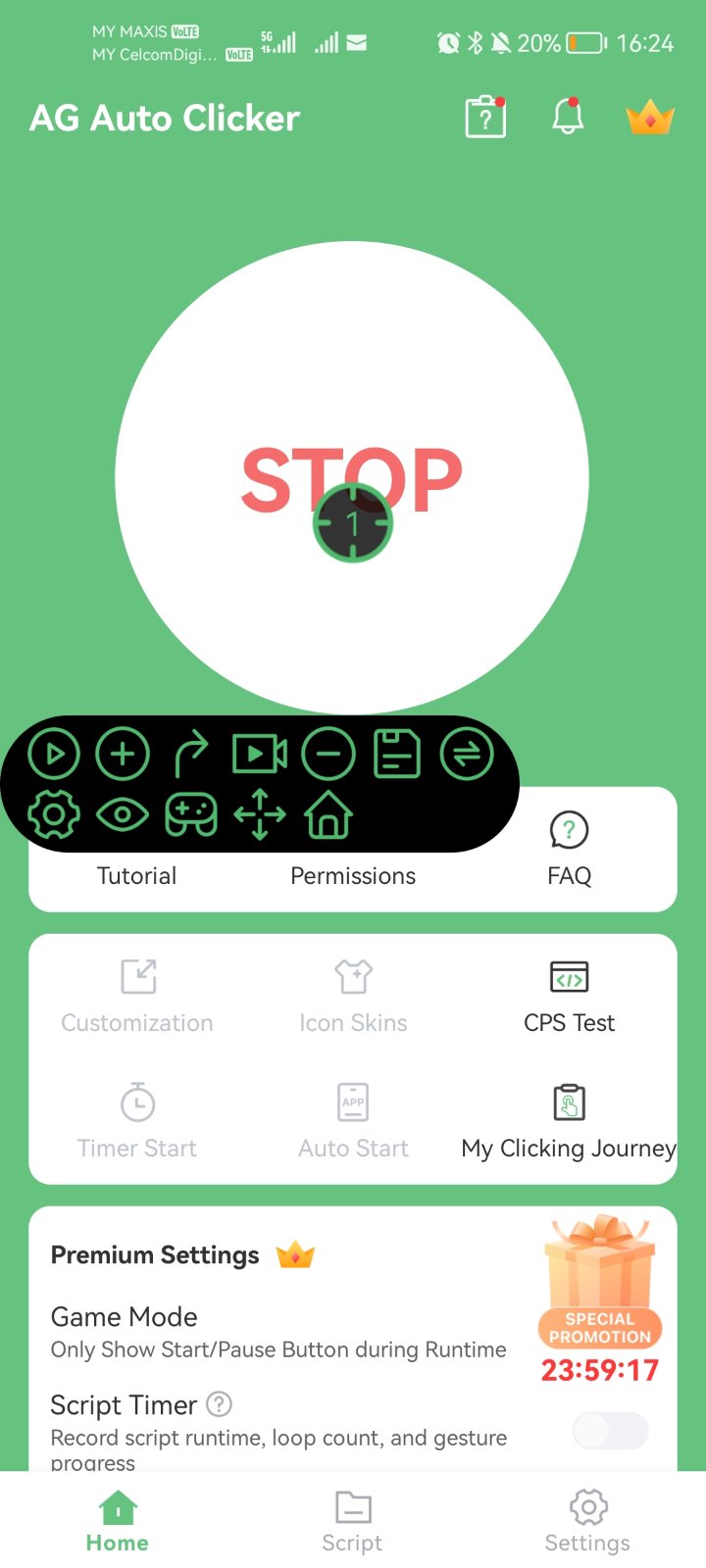Add a swipe gesture with the curved arrow
The image size is (706, 1568).
(191, 755)
